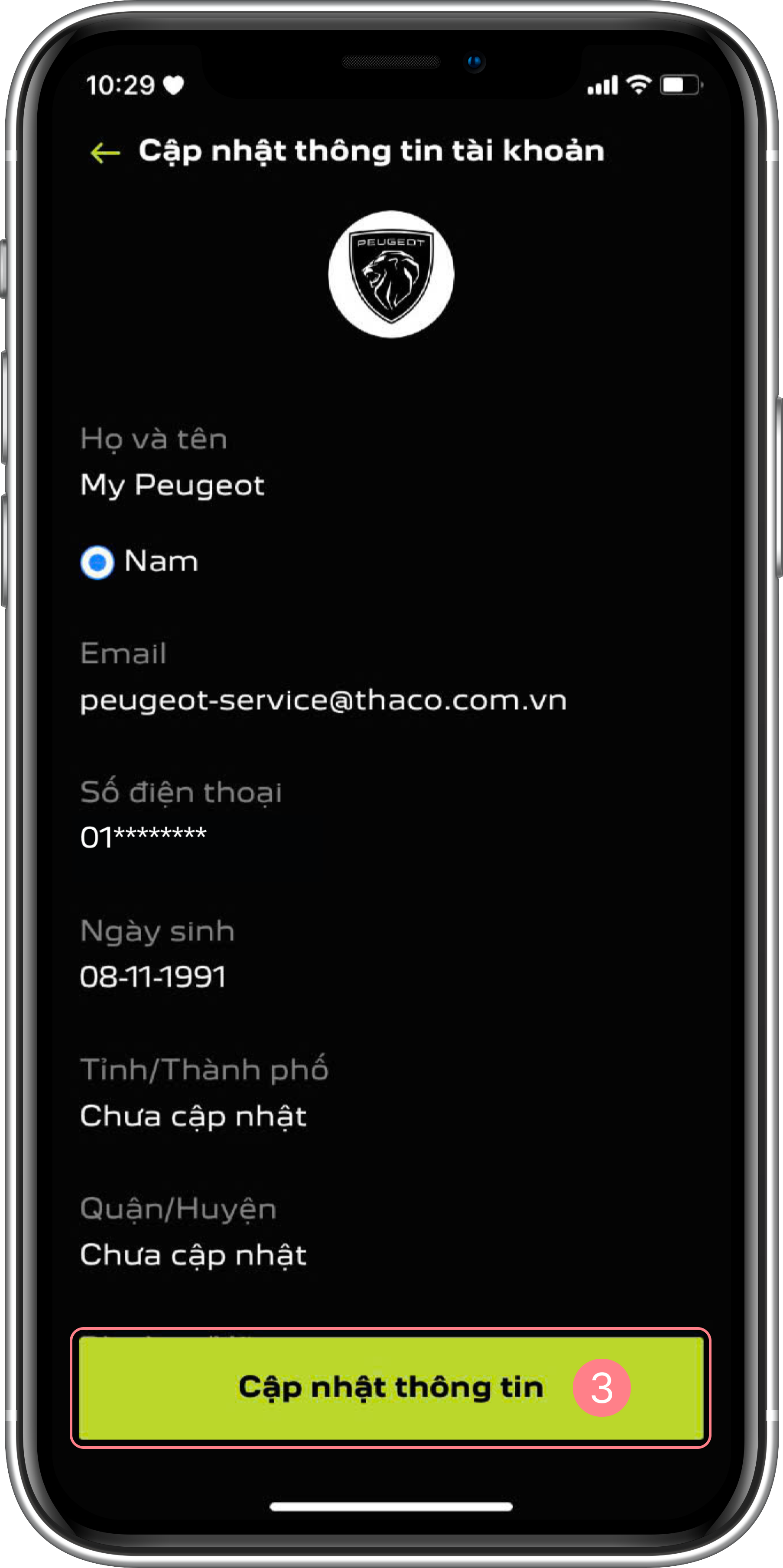Select the Nam gender radio button

tap(97, 562)
